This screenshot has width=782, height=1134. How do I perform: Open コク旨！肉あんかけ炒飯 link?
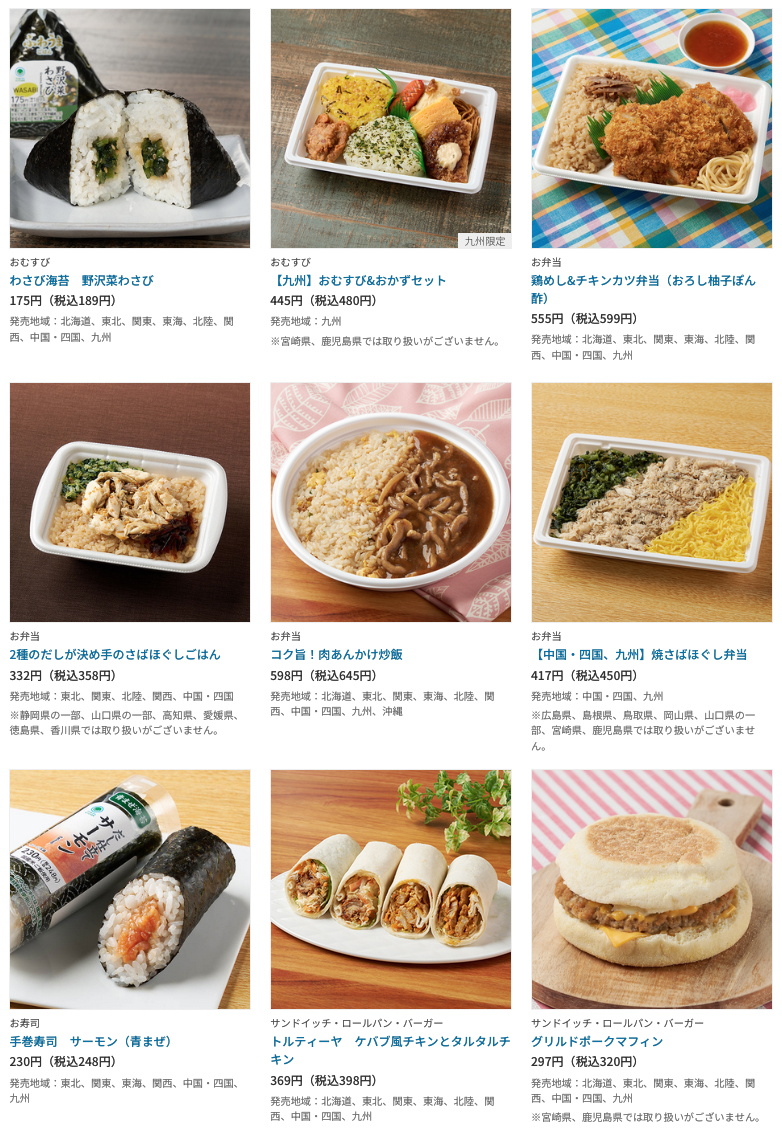click(336, 654)
